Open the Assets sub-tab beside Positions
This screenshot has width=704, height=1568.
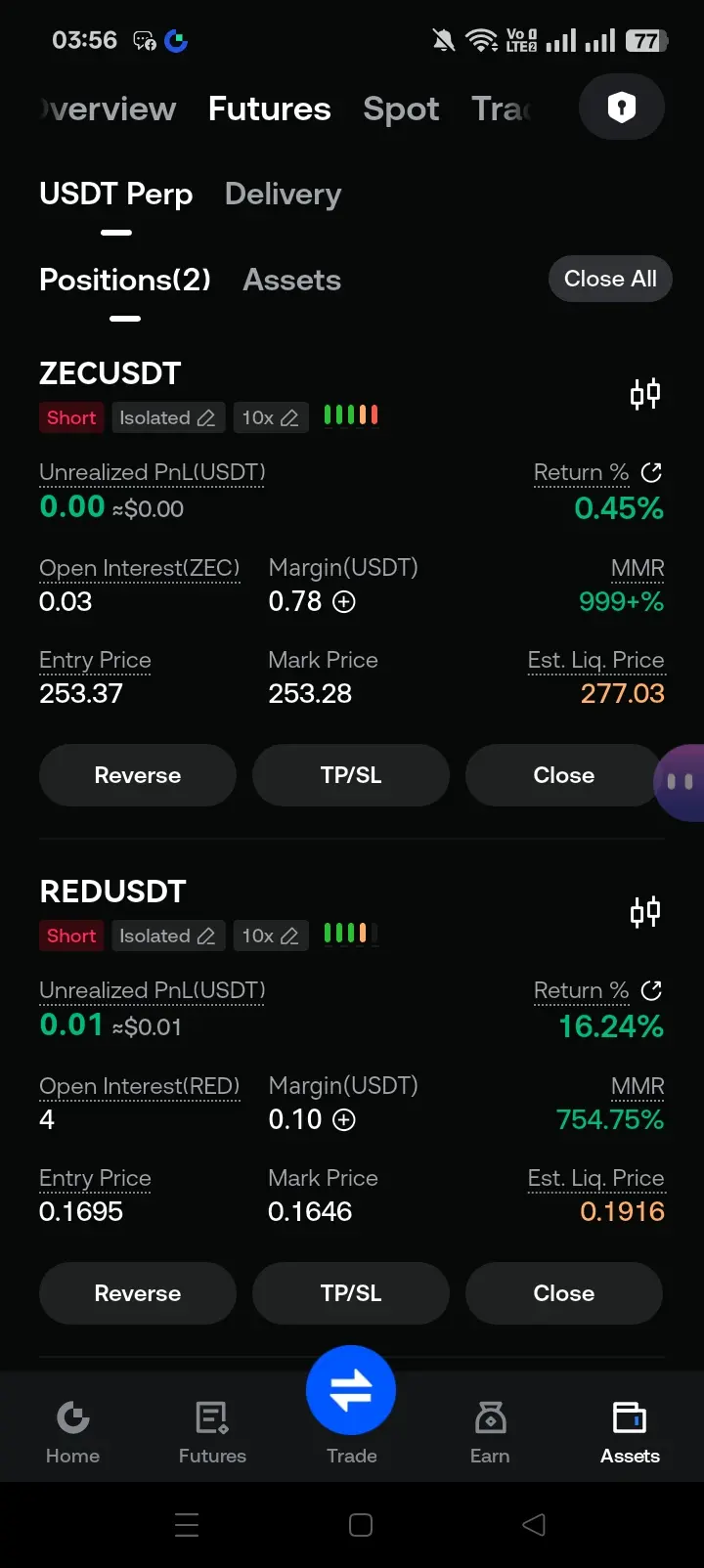pos(291,281)
